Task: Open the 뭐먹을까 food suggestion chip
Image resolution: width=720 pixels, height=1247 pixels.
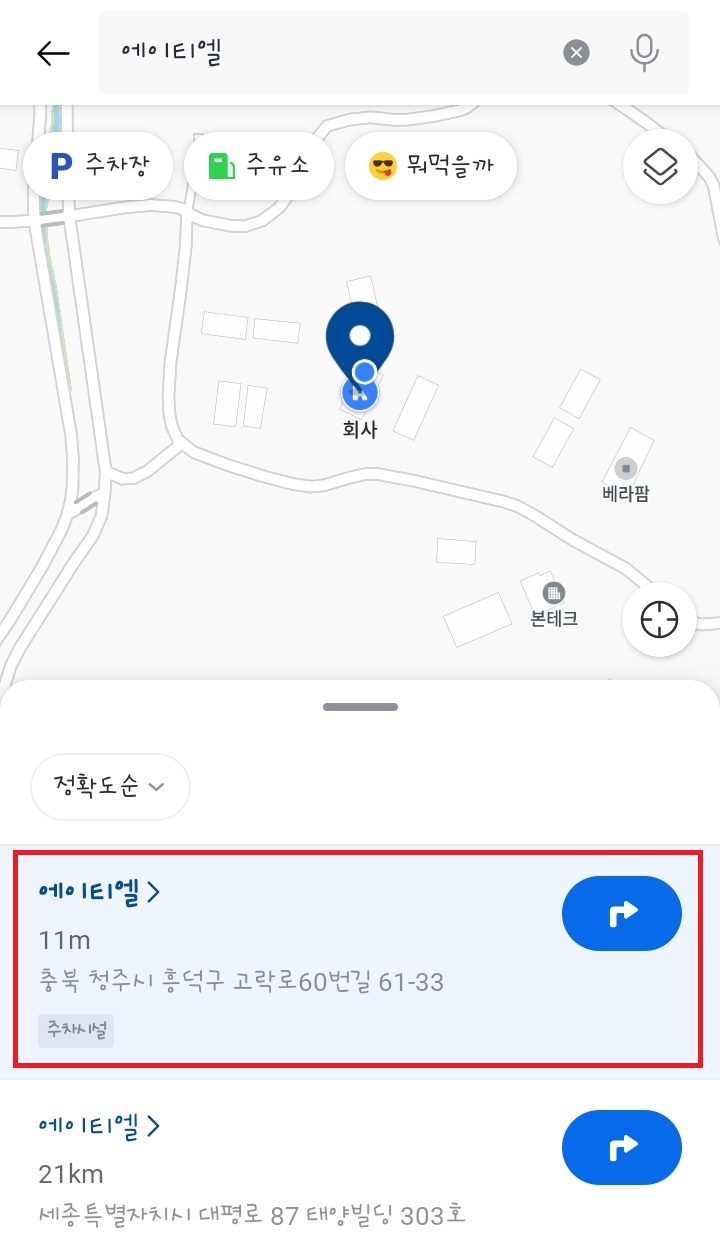Action: 430,166
